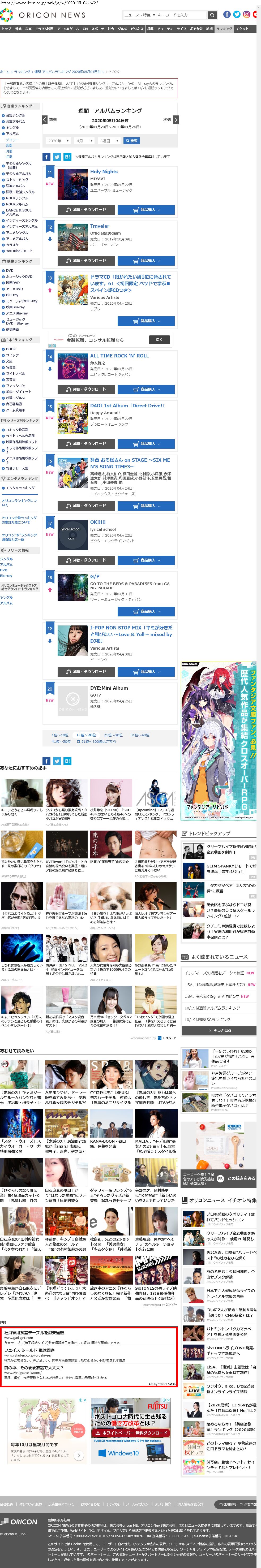Tap the blue 検索 button

[131, 141]
